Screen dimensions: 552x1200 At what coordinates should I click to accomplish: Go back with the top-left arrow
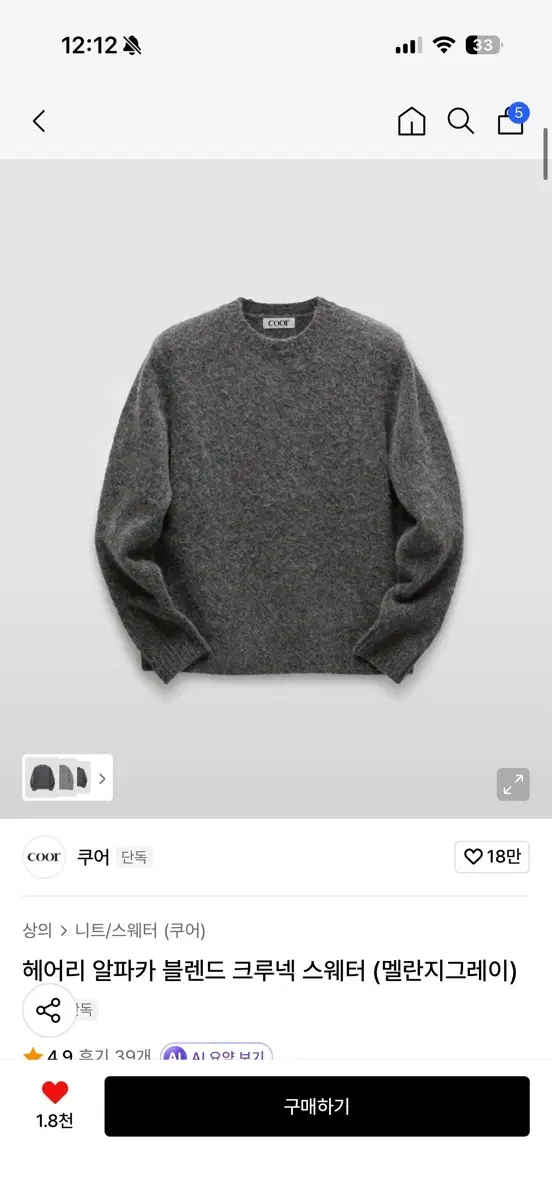(39, 122)
